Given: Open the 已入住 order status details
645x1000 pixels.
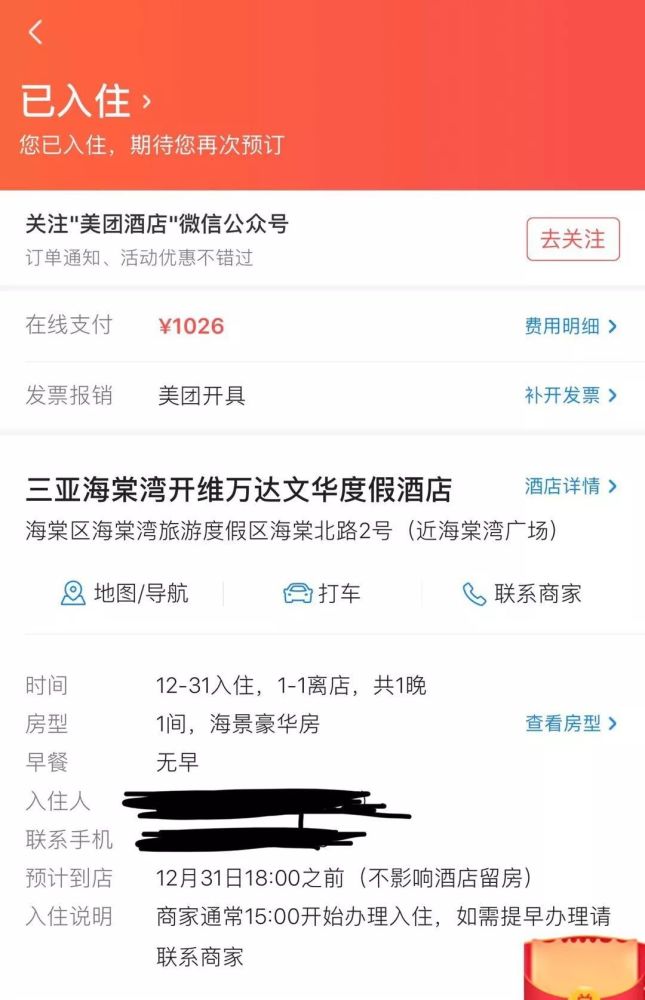Looking at the screenshot, I should (86, 101).
